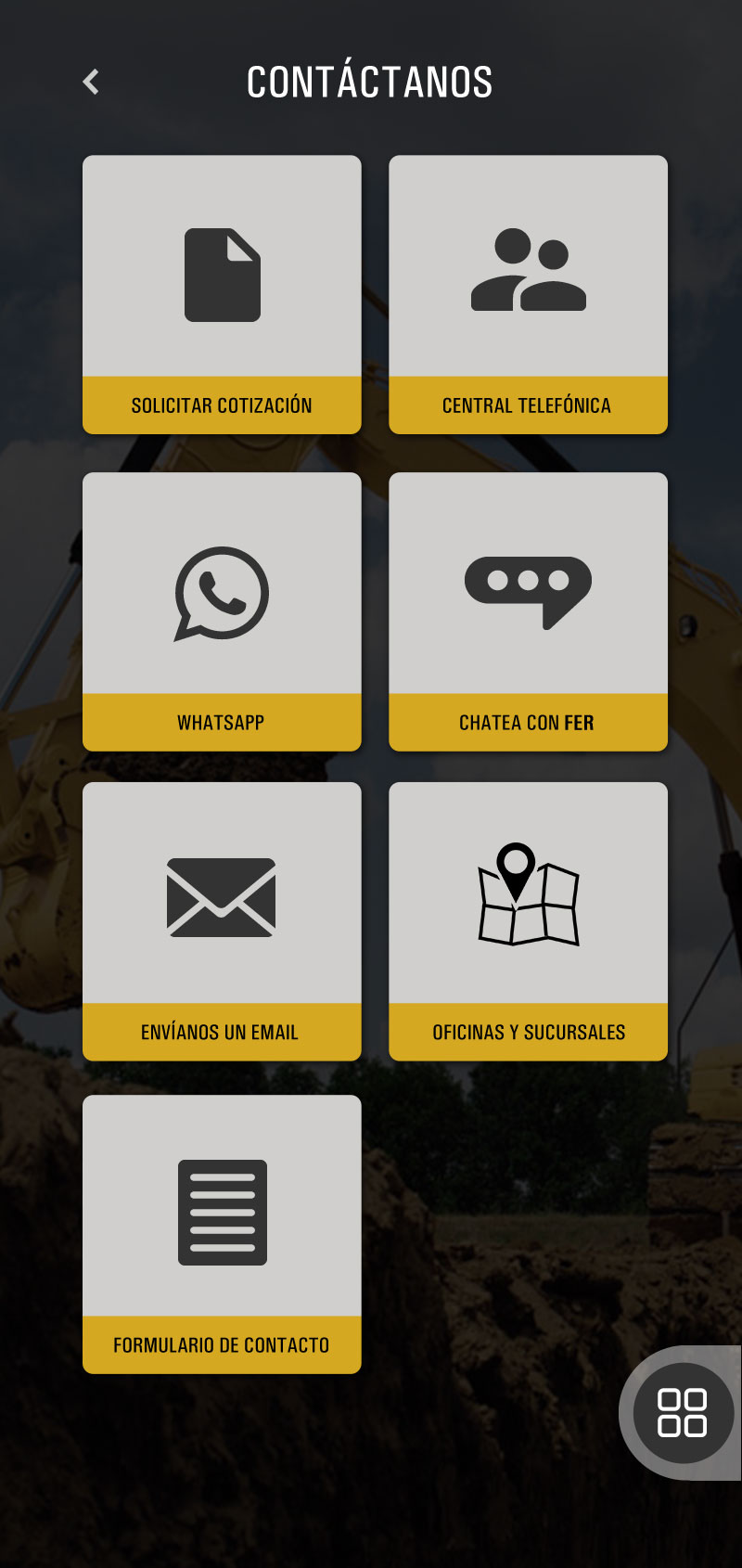Contact via the WhatsApp card
742x1568 pixels.
(222, 611)
